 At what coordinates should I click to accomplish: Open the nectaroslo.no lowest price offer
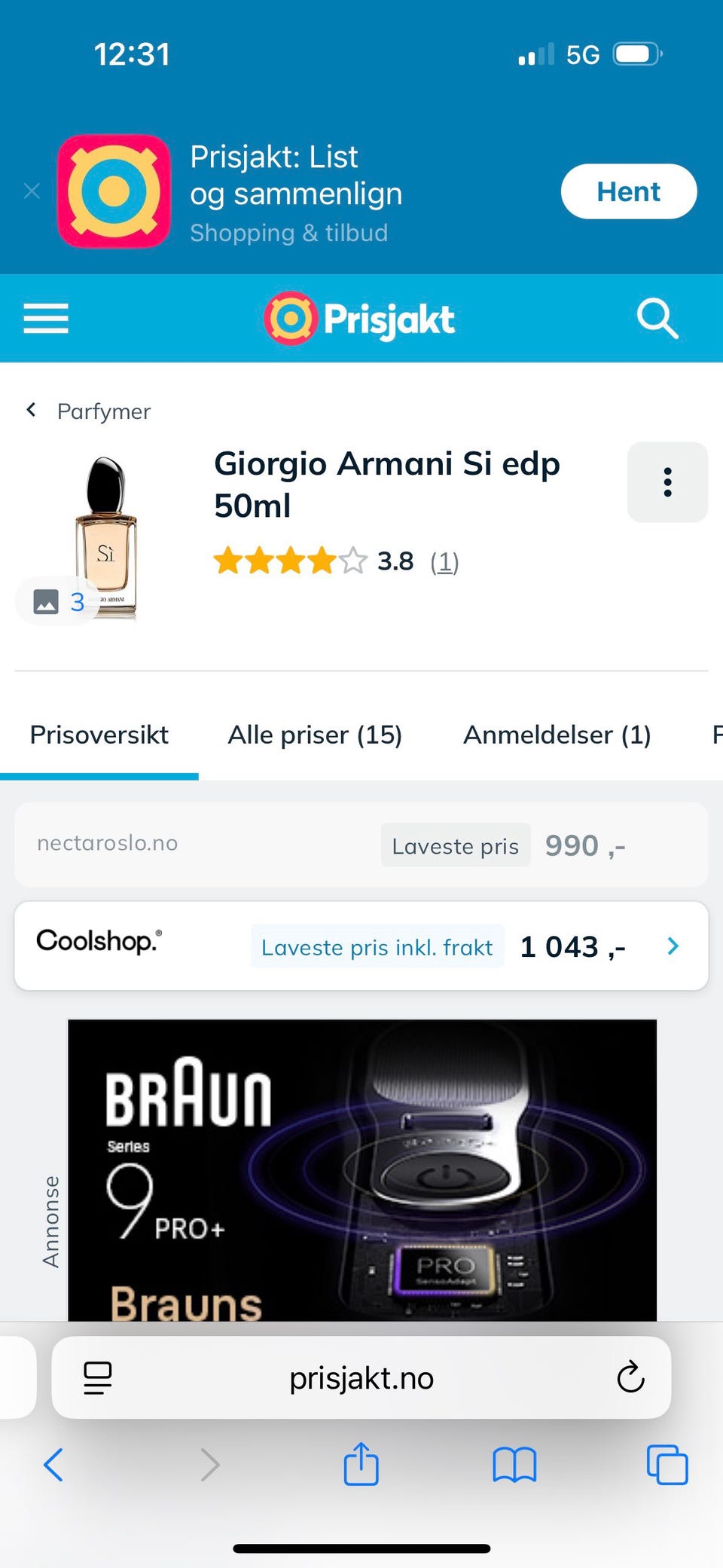click(361, 845)
